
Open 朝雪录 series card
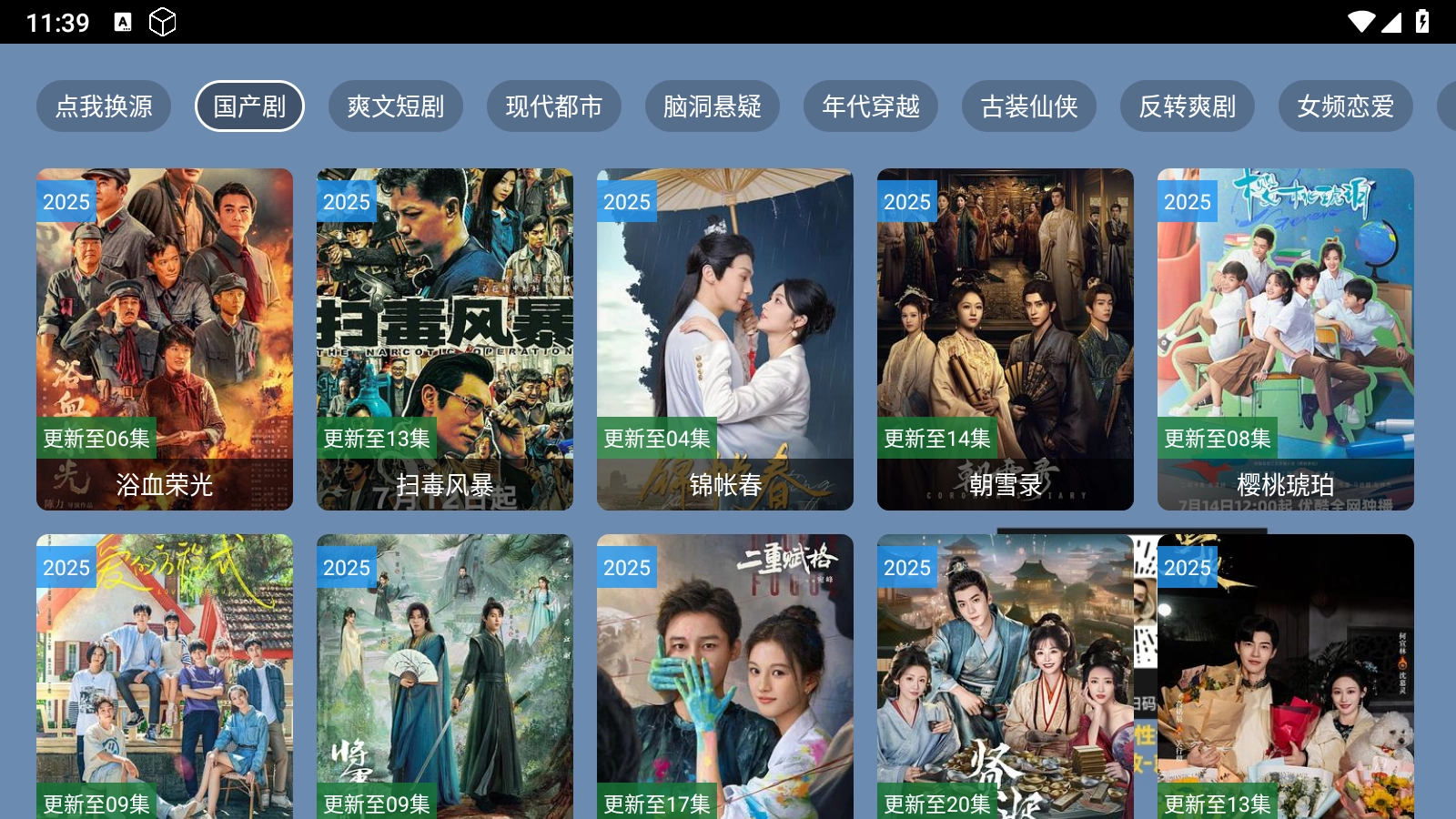[x=1006, y=339]
